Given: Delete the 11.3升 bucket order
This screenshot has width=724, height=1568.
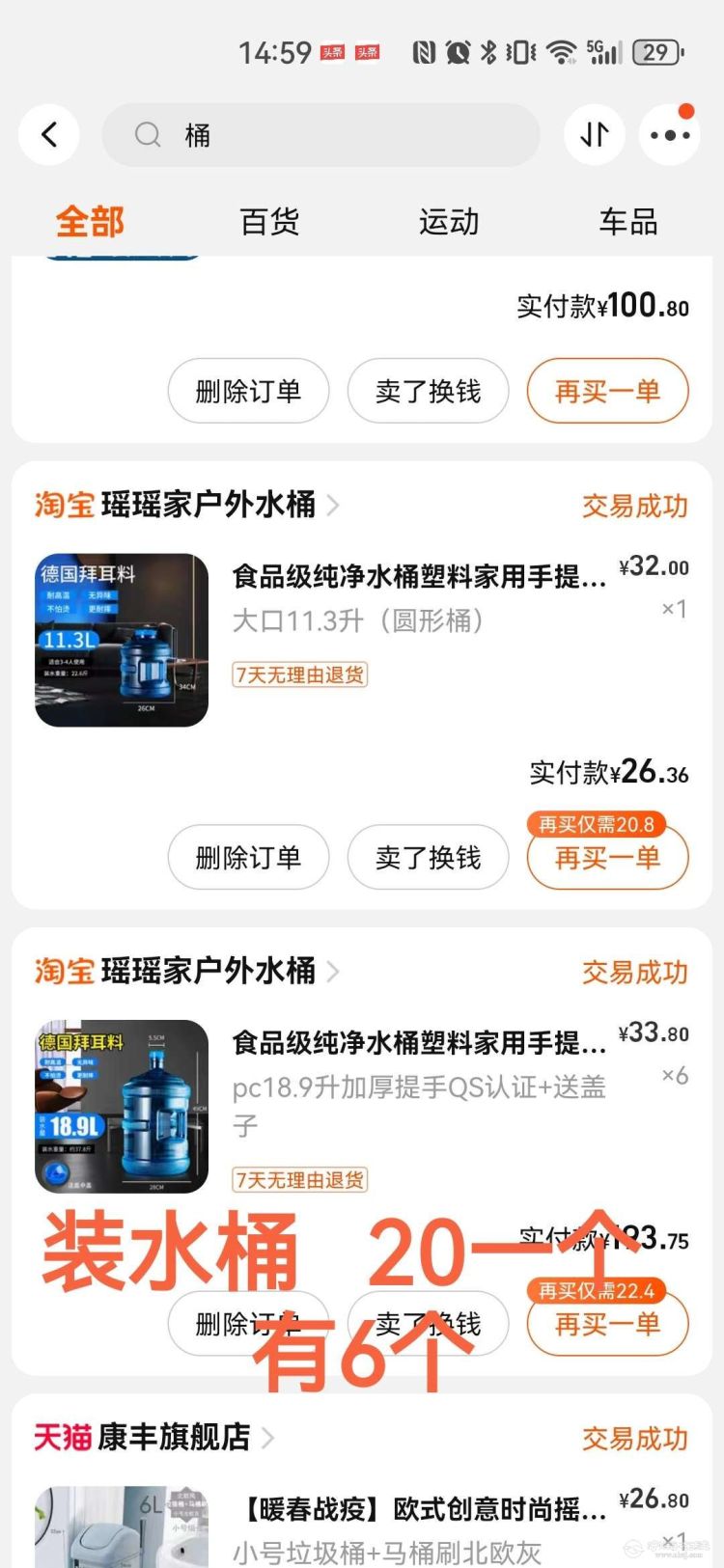Looking at the screenshot, I should [x=248, y=858].
